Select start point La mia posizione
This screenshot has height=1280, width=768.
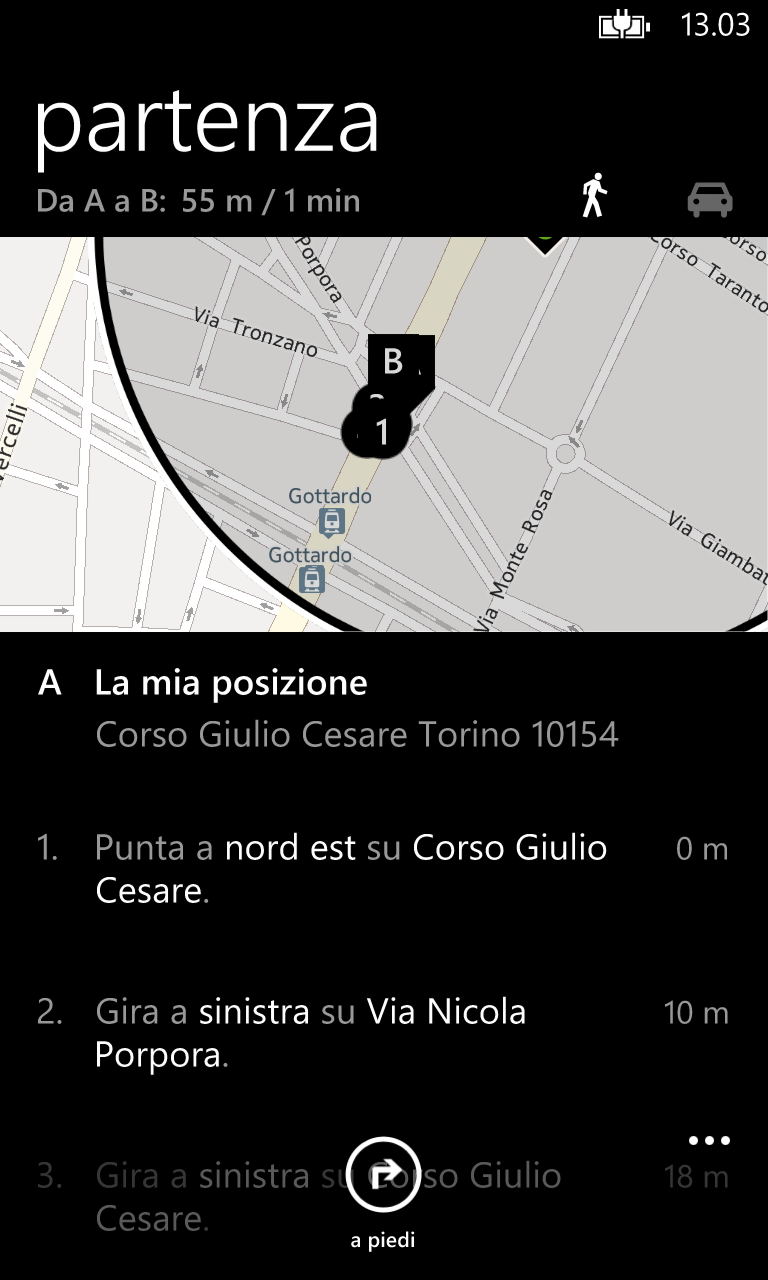click(330, 709)
